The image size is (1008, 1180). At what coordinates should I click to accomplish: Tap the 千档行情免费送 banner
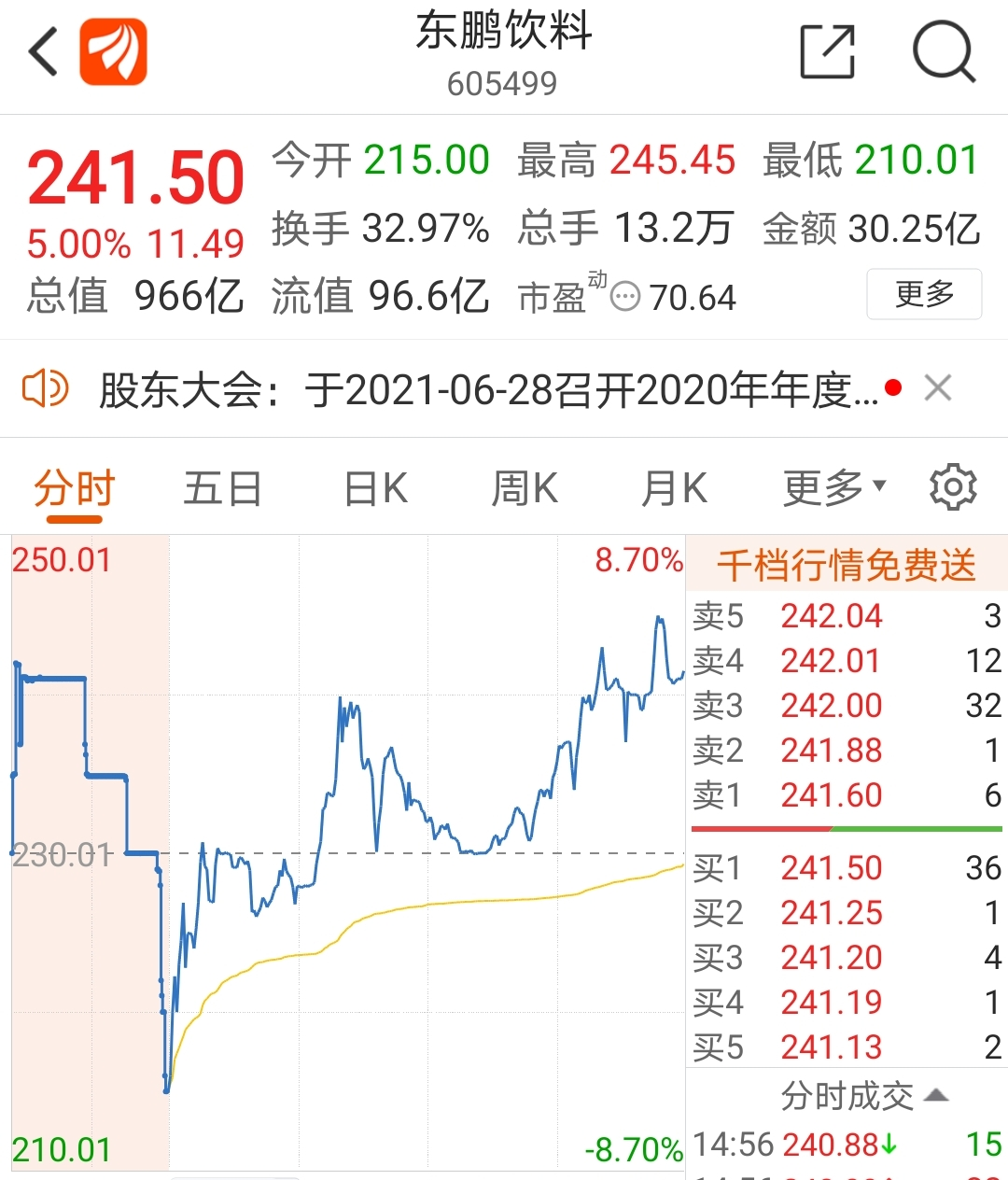coord(847,565)
